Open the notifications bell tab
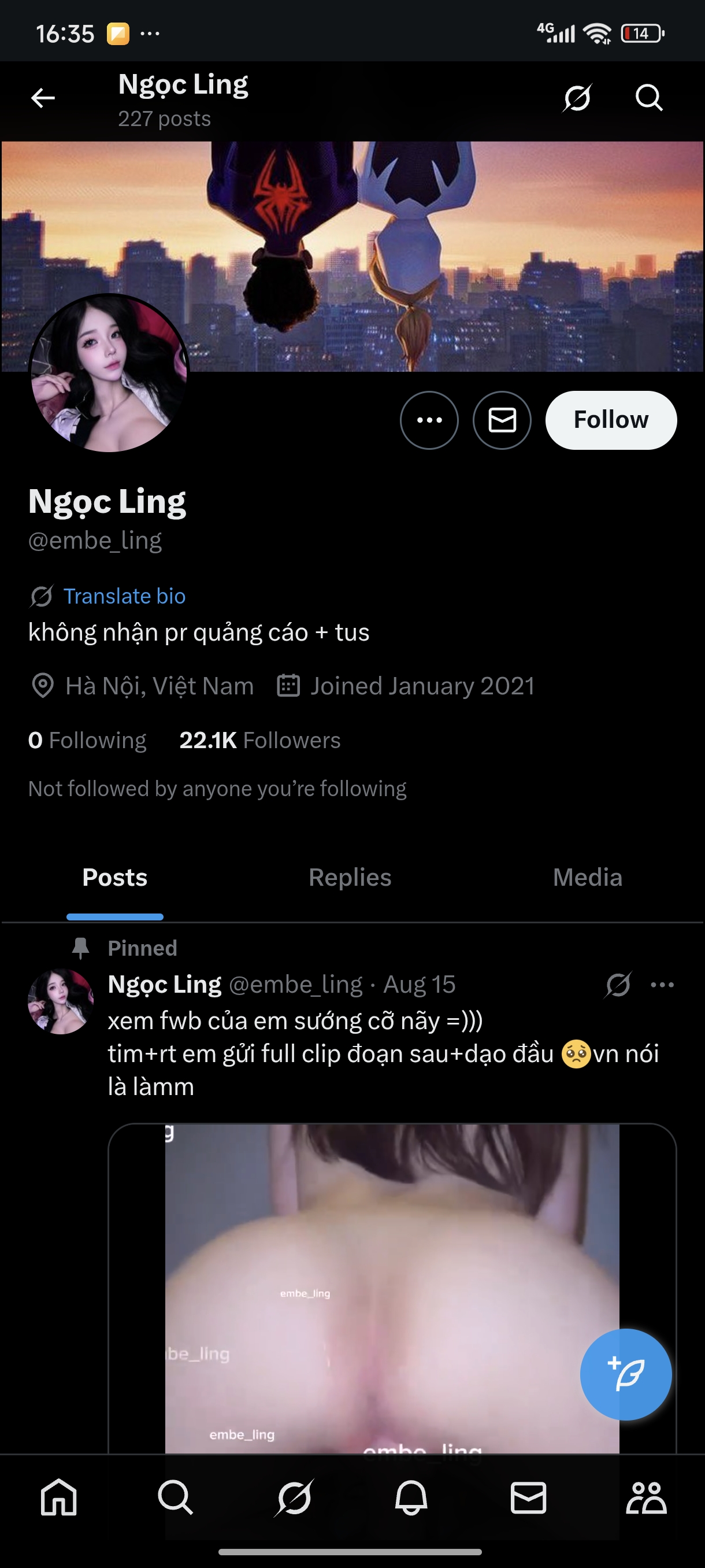Screen dimensions: 705x1568 411,1497
